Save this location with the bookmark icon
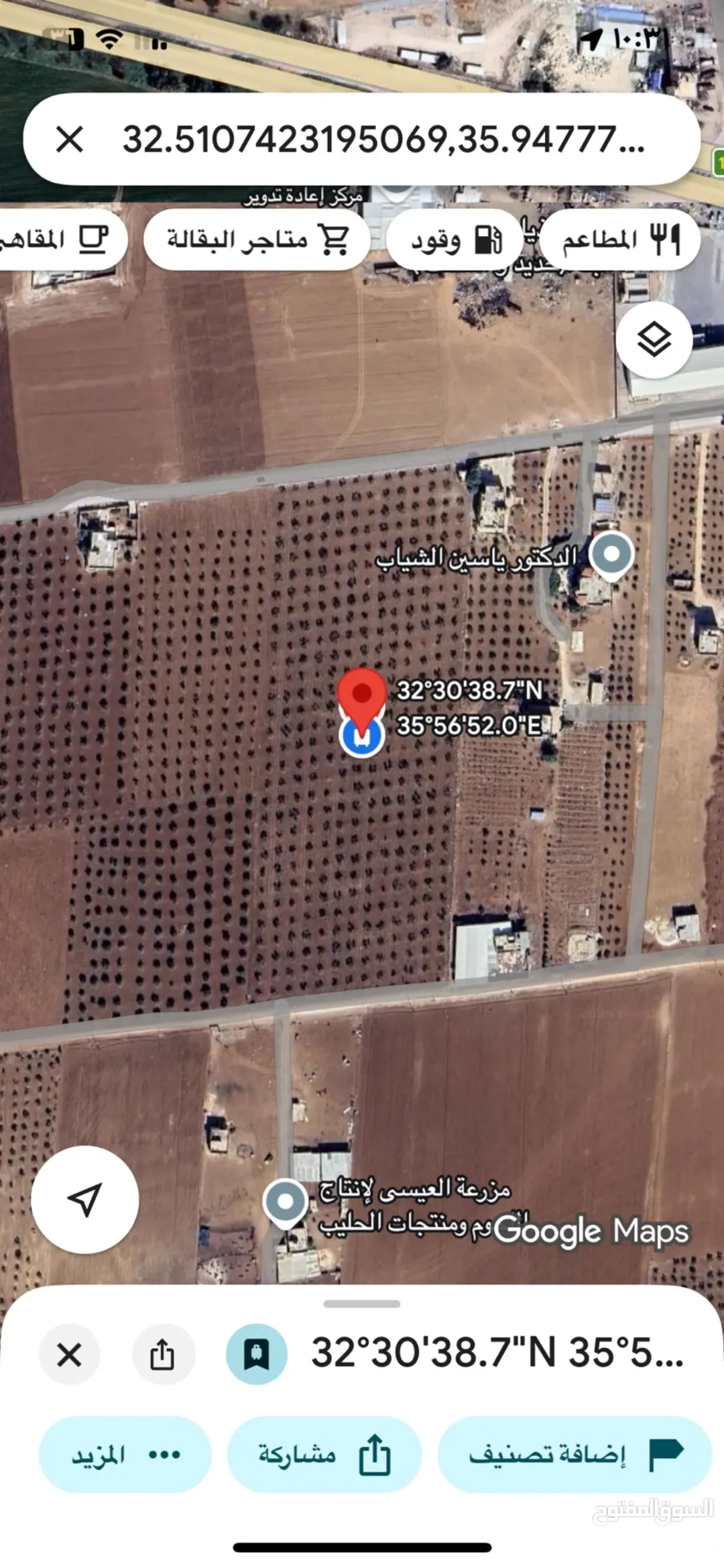This screenshot has height=1568, width=724. pos(257,1355)
